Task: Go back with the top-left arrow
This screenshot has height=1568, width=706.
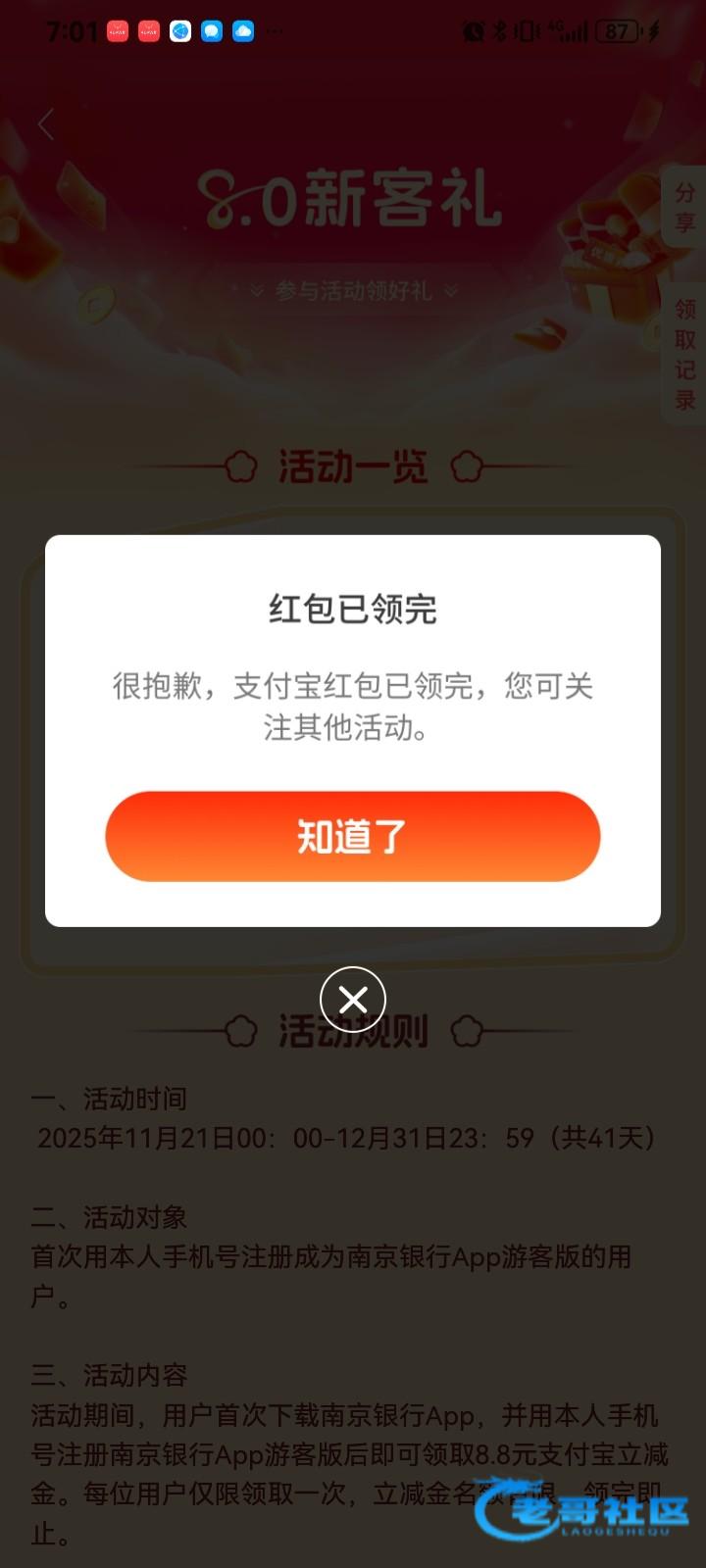Action: [46, 125]
